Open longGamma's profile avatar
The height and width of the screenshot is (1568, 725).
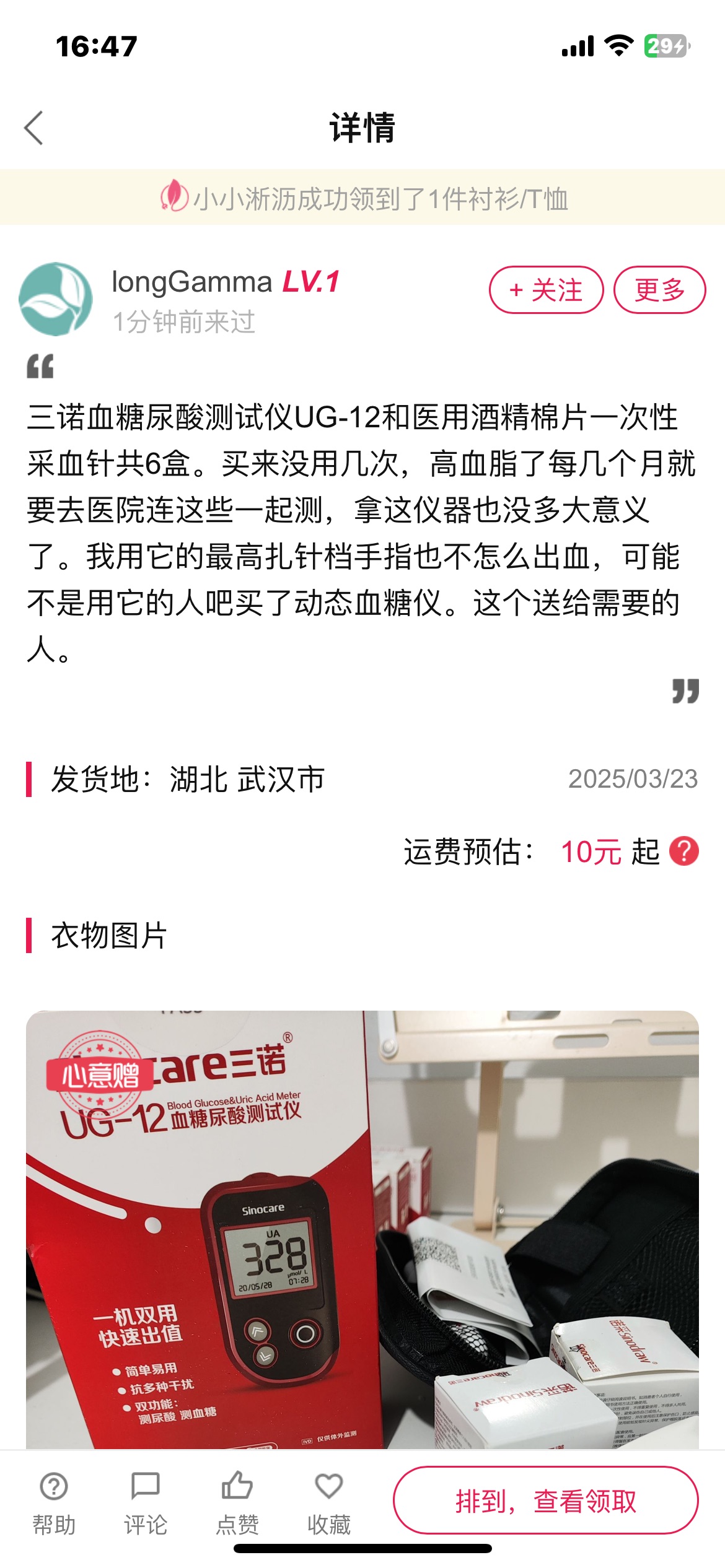(56, 299)
